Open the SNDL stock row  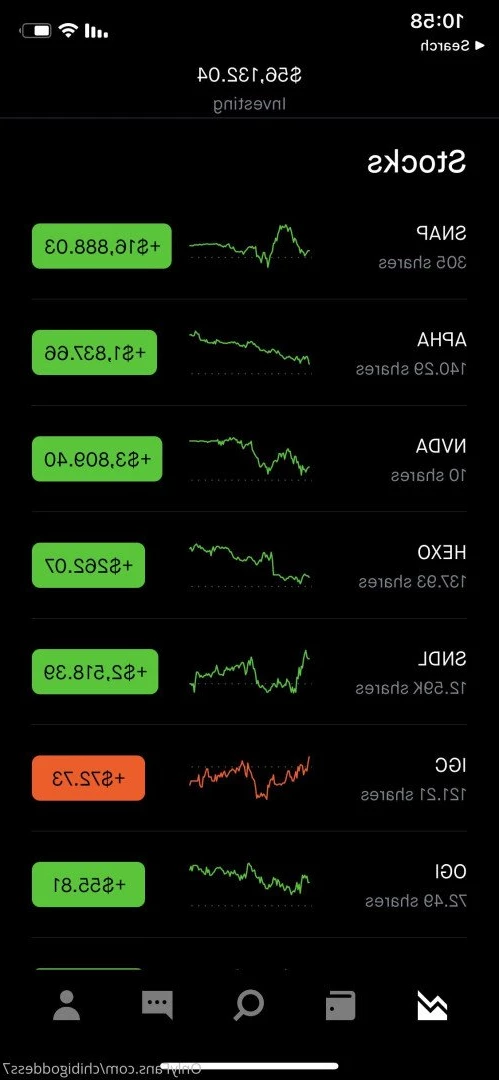pyautogui.click(x=249, y=672)
